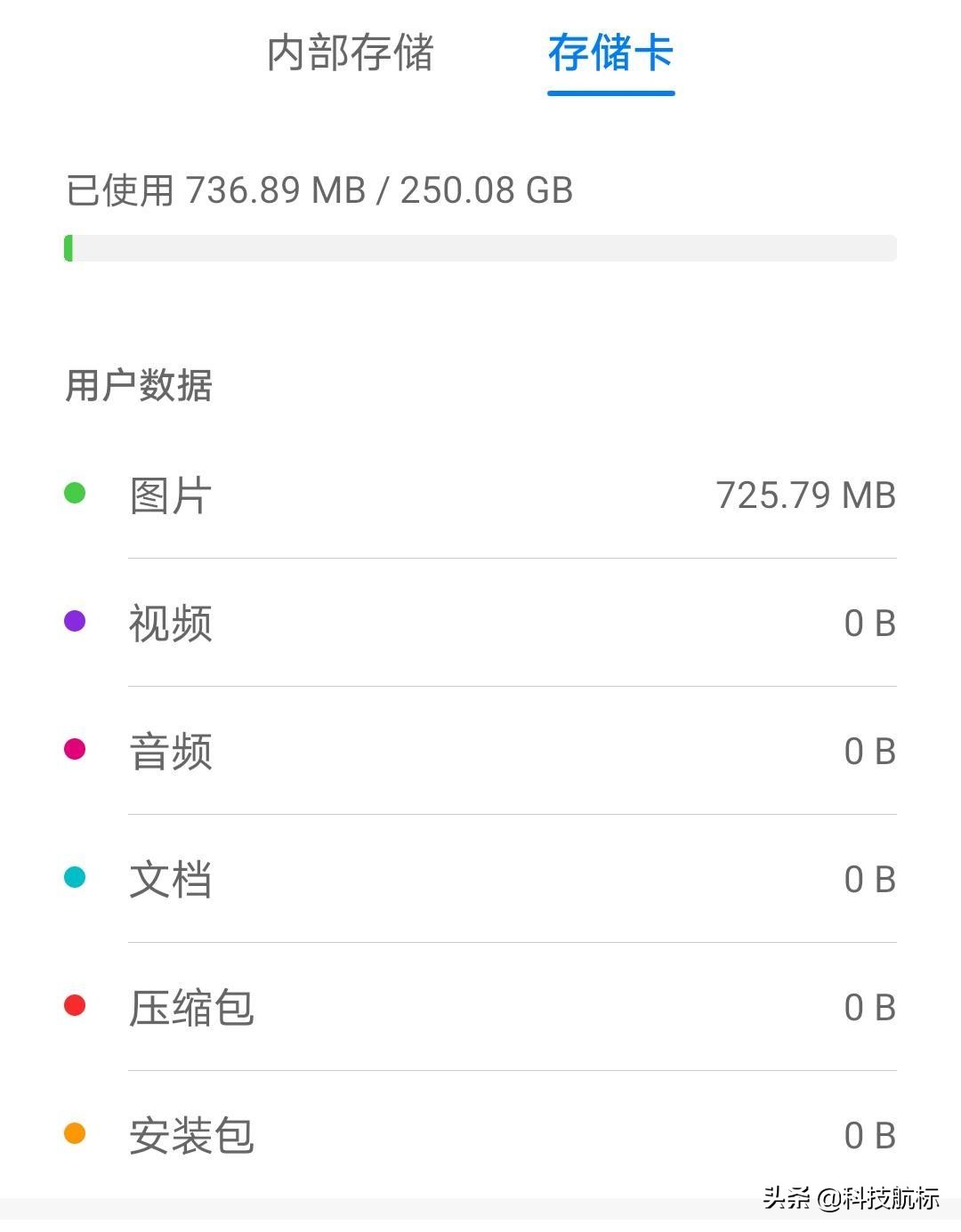961x1232 pixels.
Task: Click the 0 B value for 视频
Action: [869, 623]
